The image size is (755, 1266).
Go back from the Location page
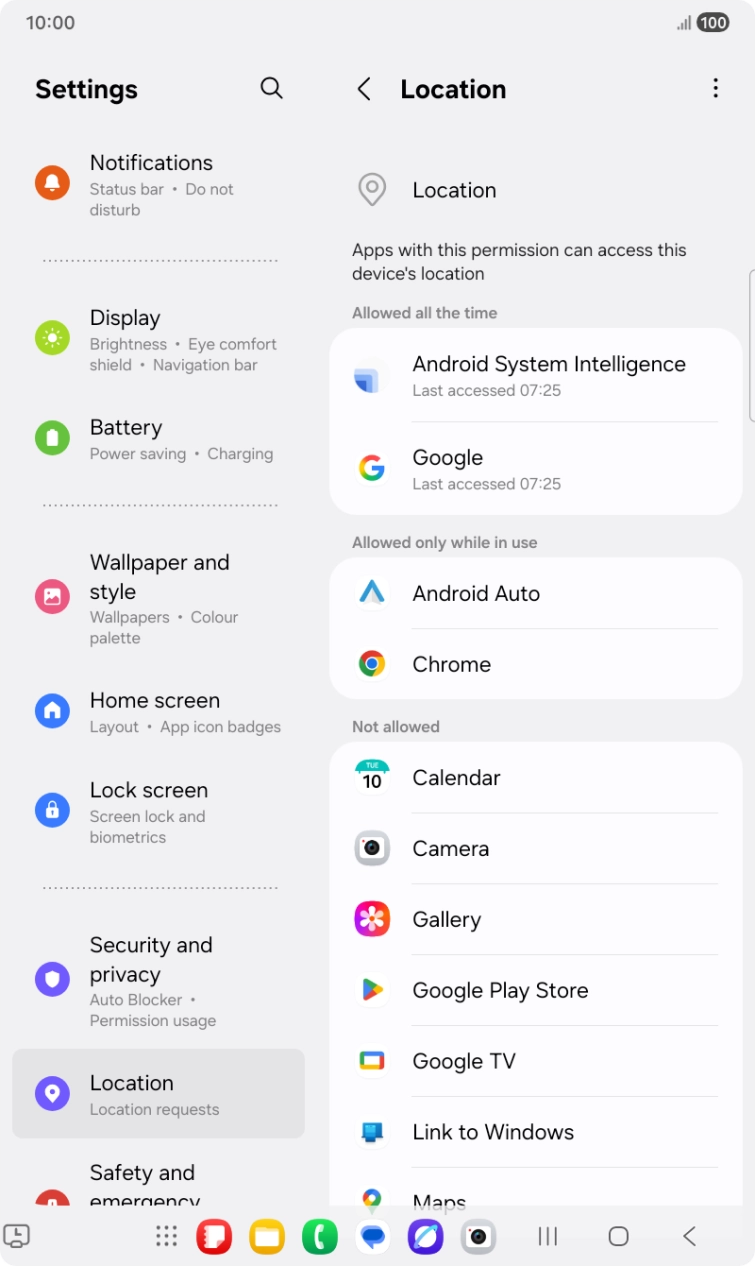click(x=364, y=89)
